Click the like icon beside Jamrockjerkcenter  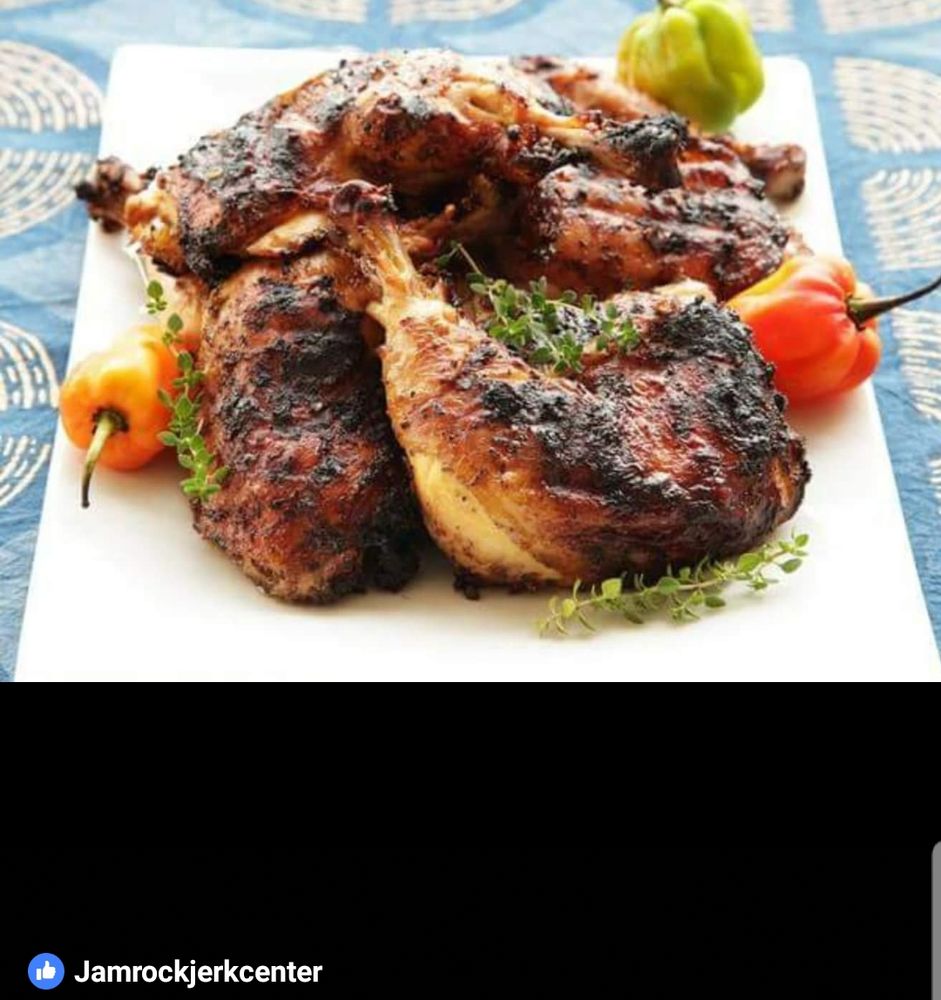click(x=45, y=971)
